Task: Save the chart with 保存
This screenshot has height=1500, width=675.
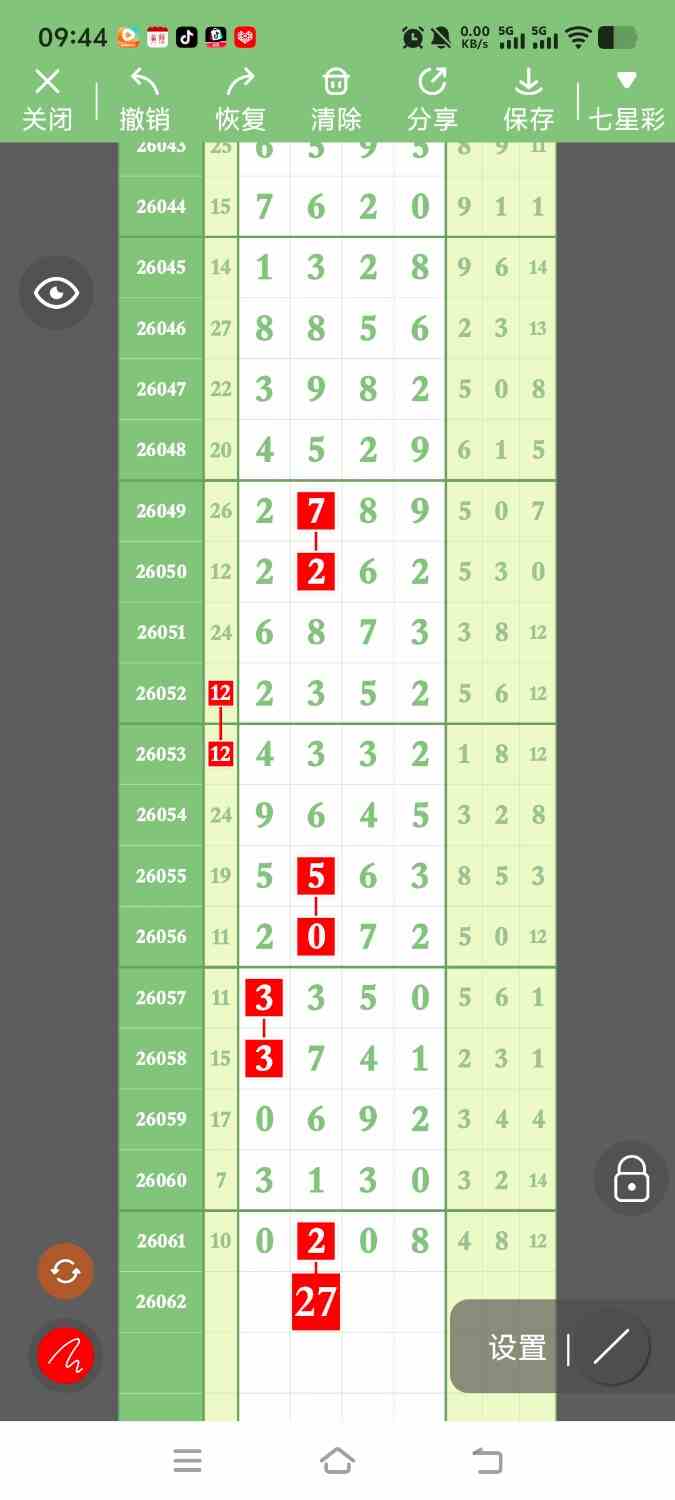Action: pos(528,100)
